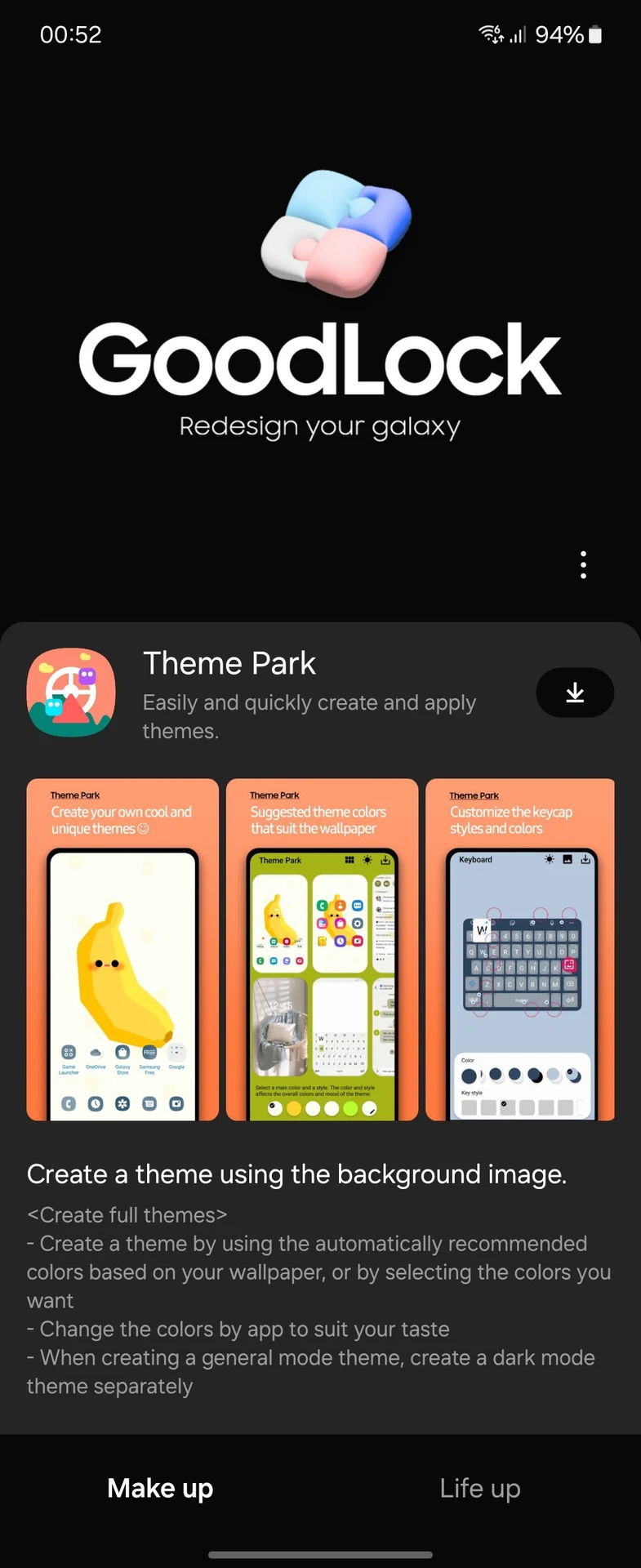Switch to the Life up tab
This screenshot has width=641, height=1568.
[x=480, y=1488]
